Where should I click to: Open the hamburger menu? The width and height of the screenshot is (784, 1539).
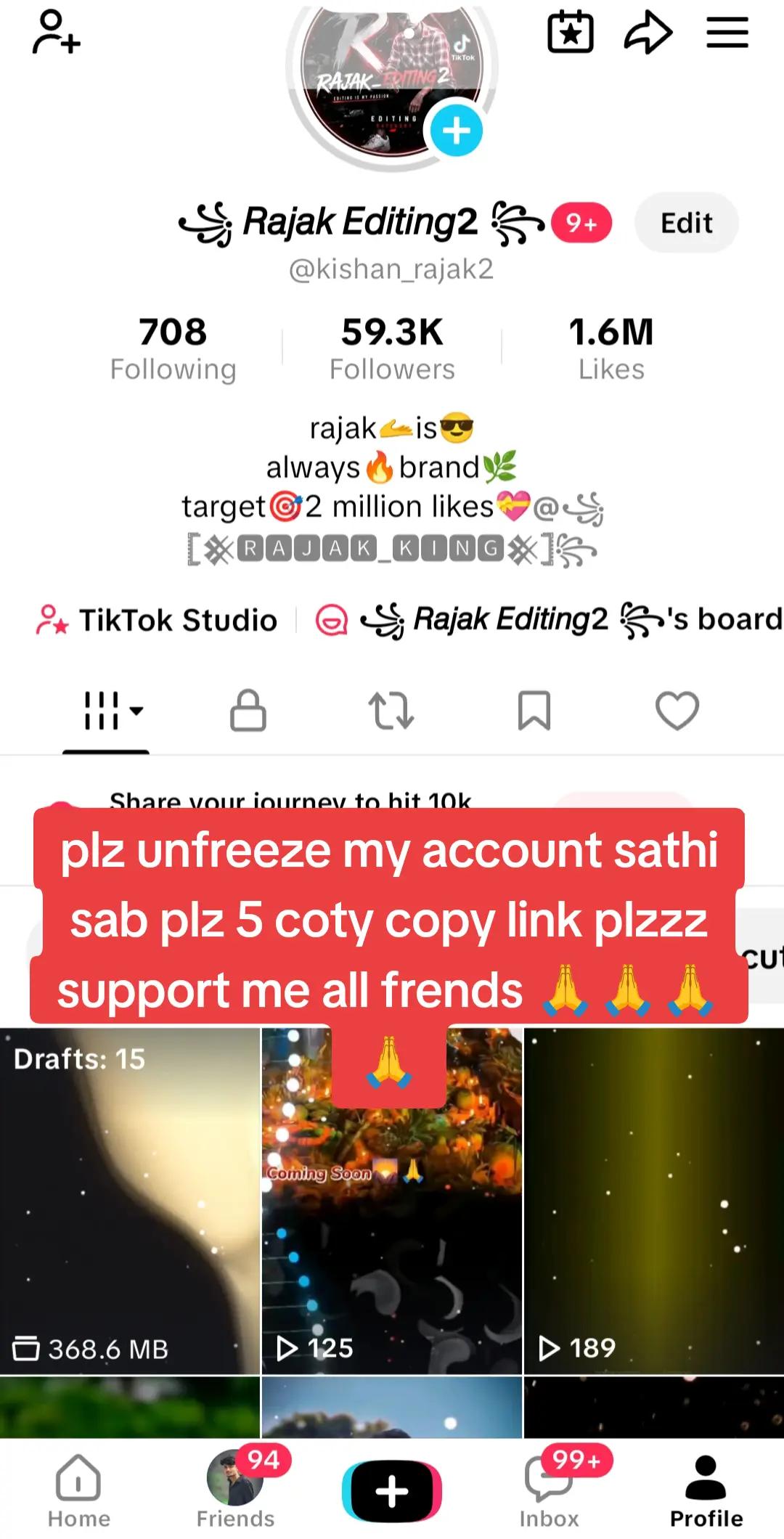(x=727, y=33)
